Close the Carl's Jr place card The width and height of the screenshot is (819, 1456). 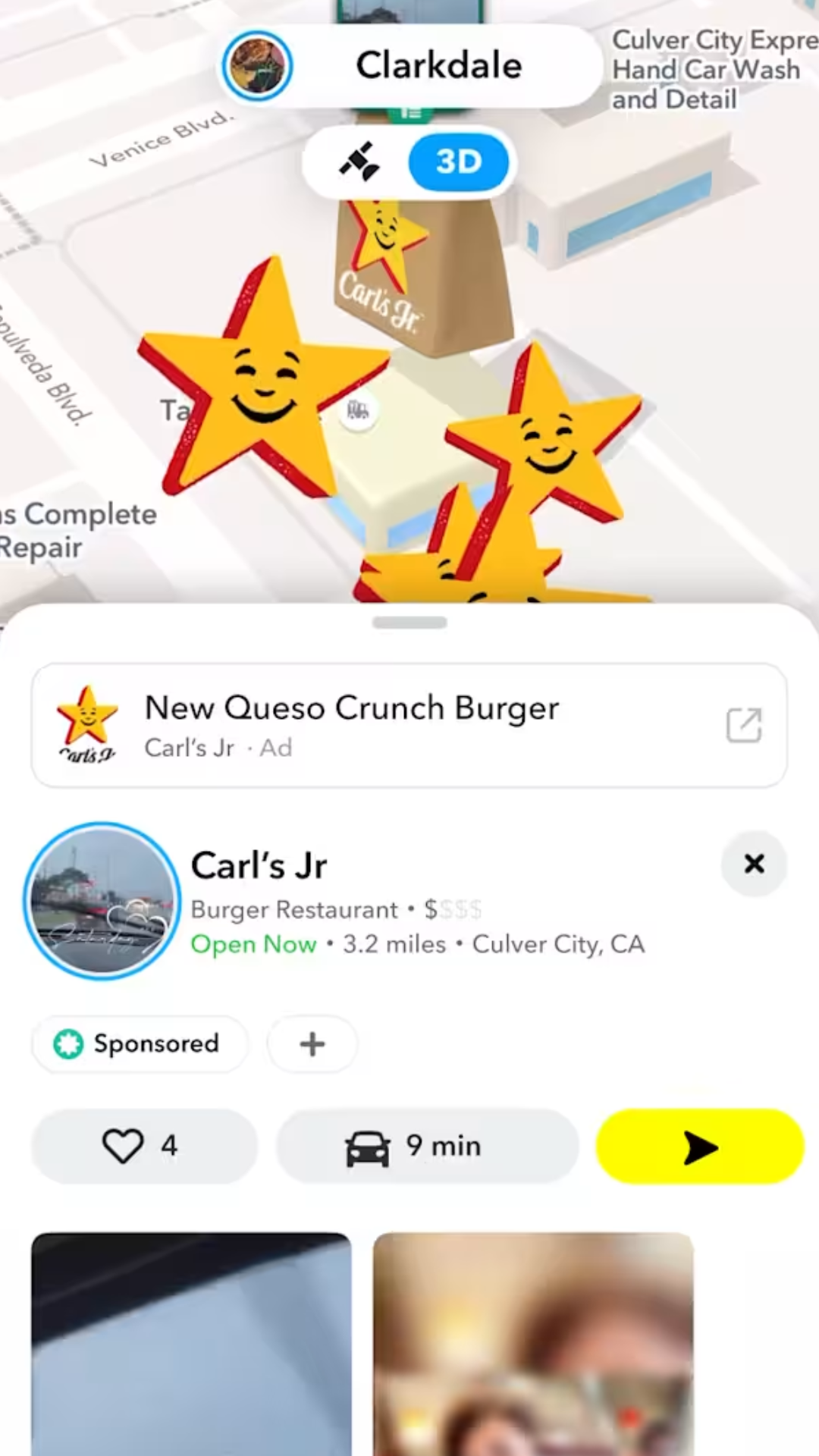point(754,864)
